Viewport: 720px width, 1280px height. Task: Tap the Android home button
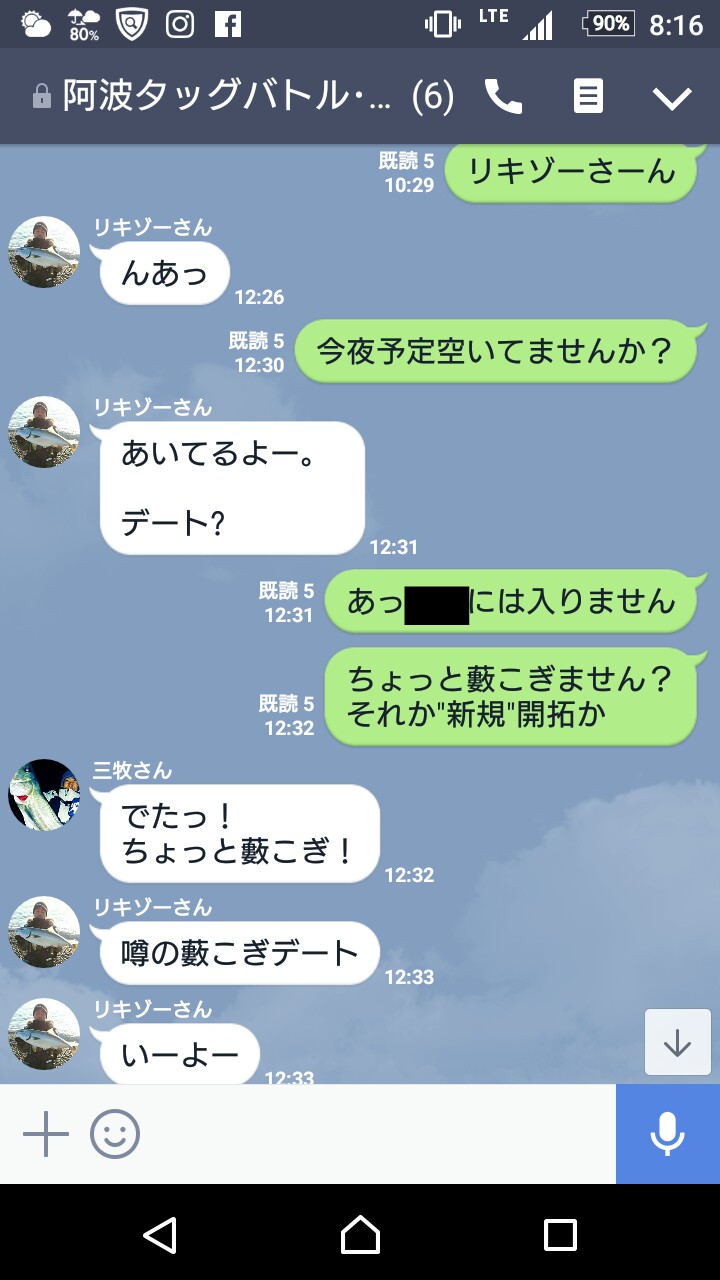coord(360,1235)
